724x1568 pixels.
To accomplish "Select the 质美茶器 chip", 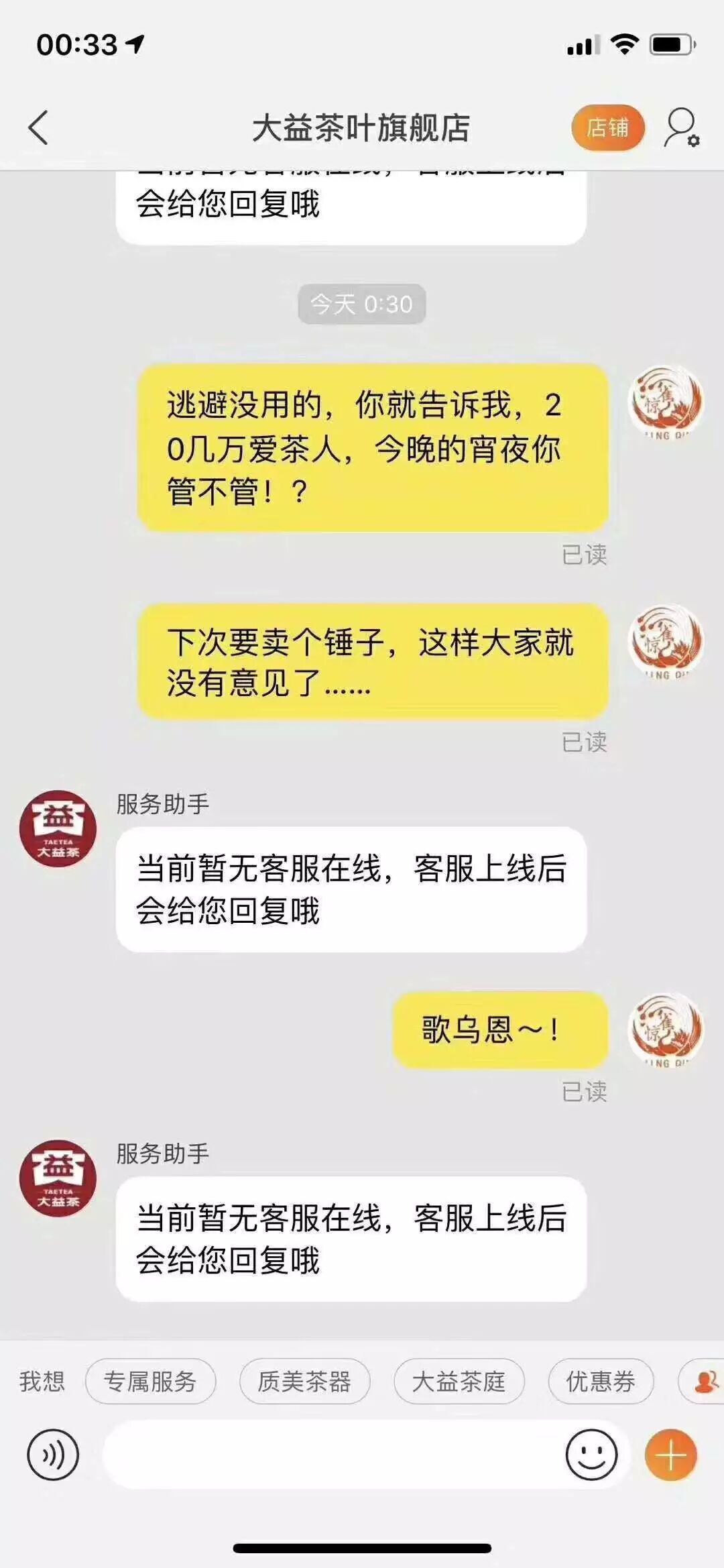I will [304, 1381].
